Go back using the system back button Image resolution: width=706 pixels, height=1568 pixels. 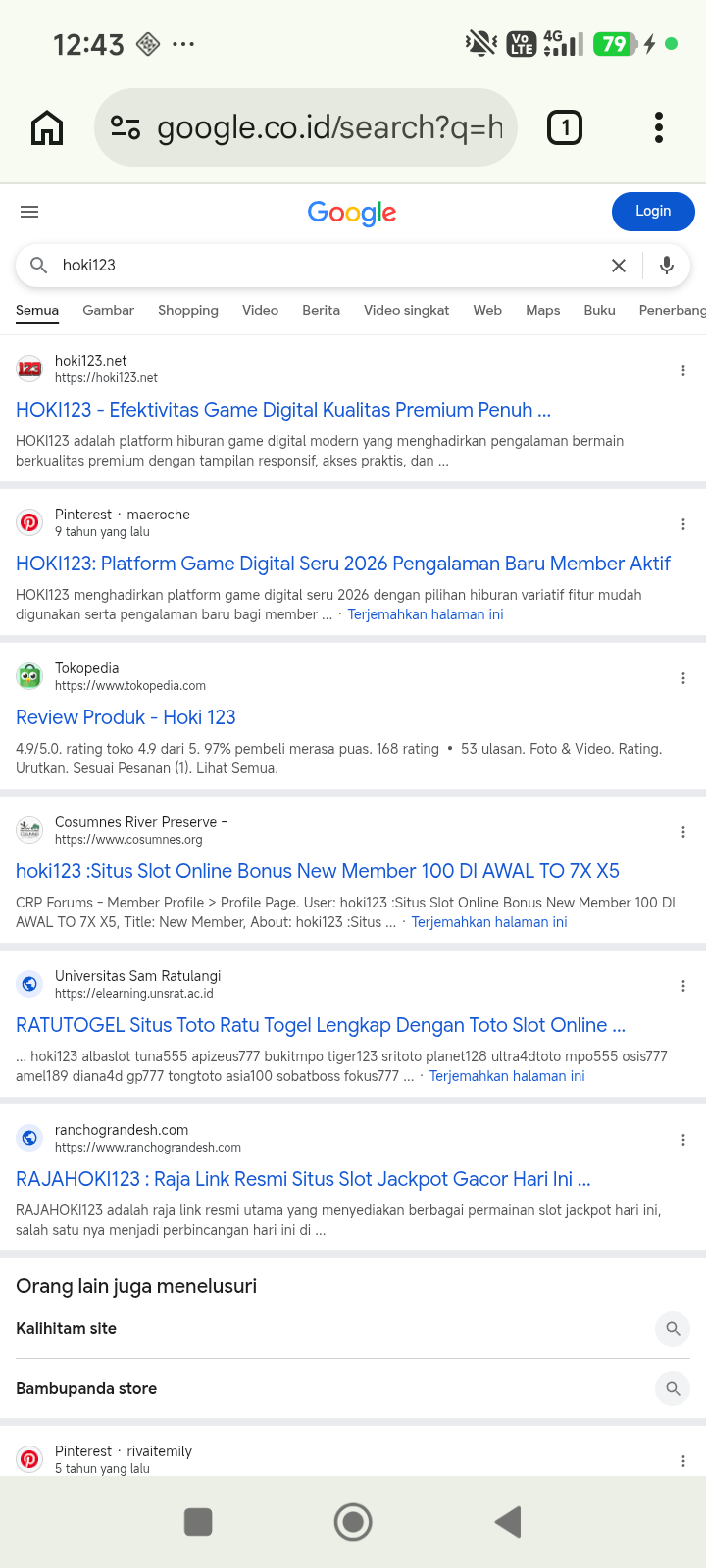click(508, 1522)
